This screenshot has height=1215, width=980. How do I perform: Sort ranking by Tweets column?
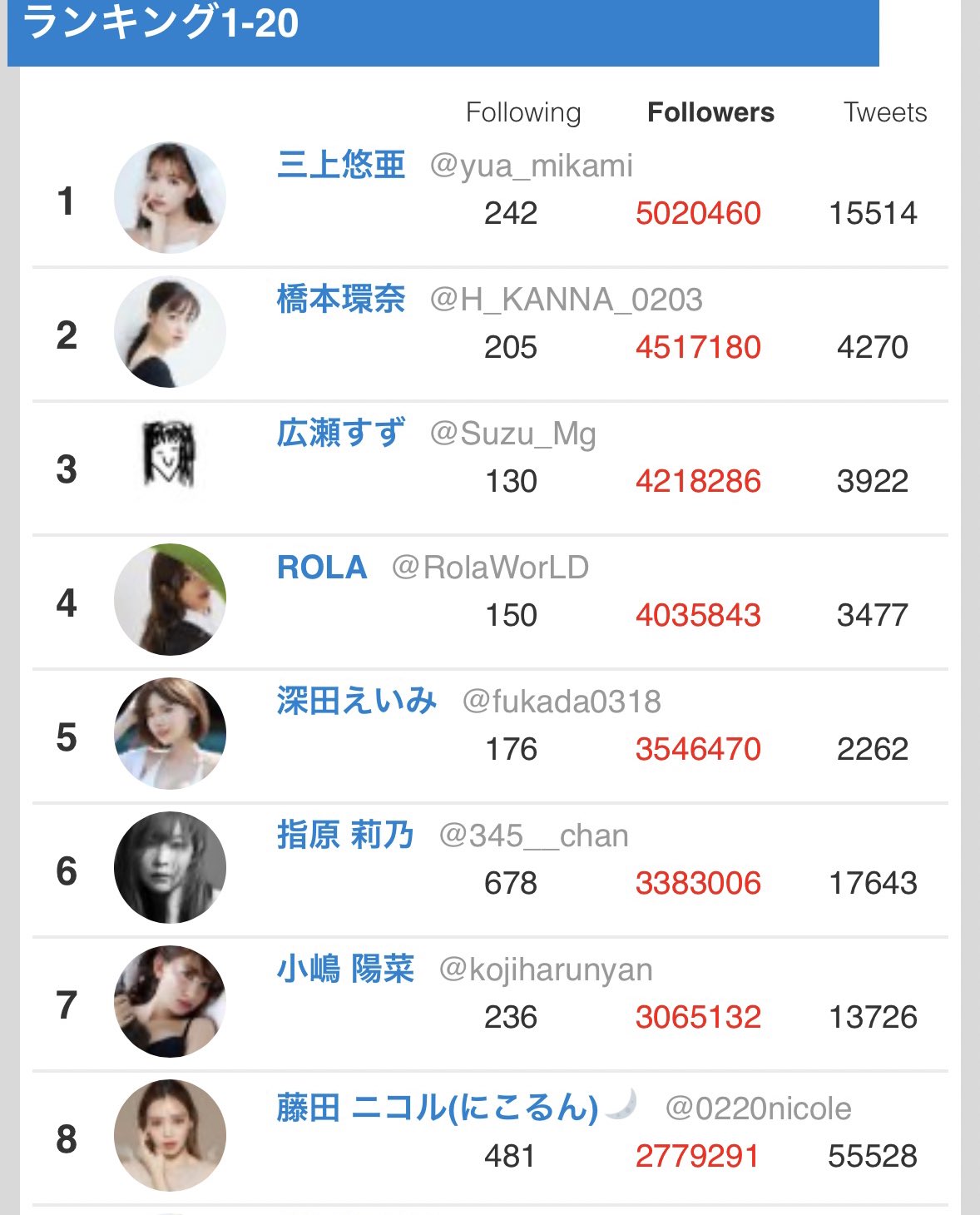885,112
